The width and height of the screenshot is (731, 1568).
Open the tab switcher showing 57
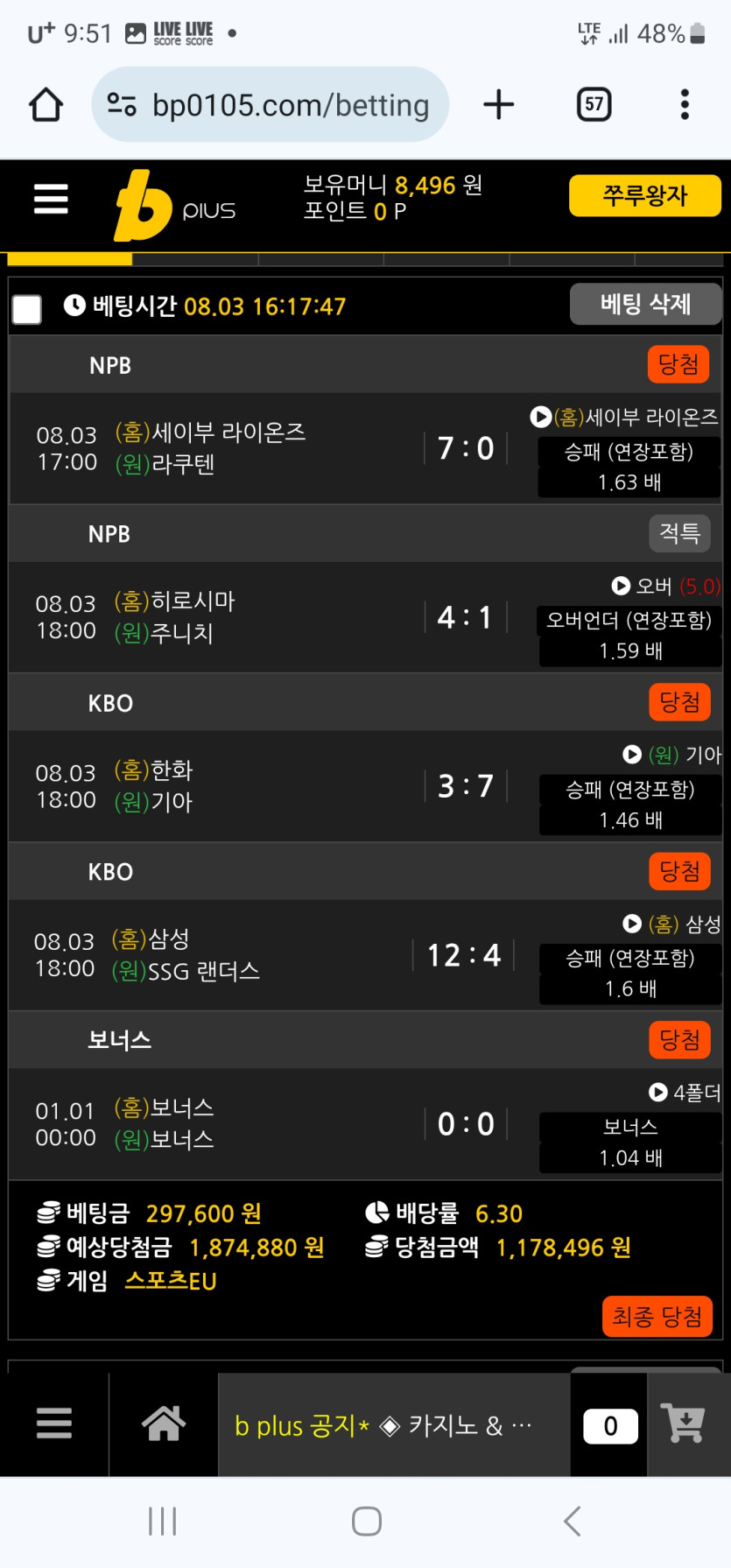coord(594,105)
